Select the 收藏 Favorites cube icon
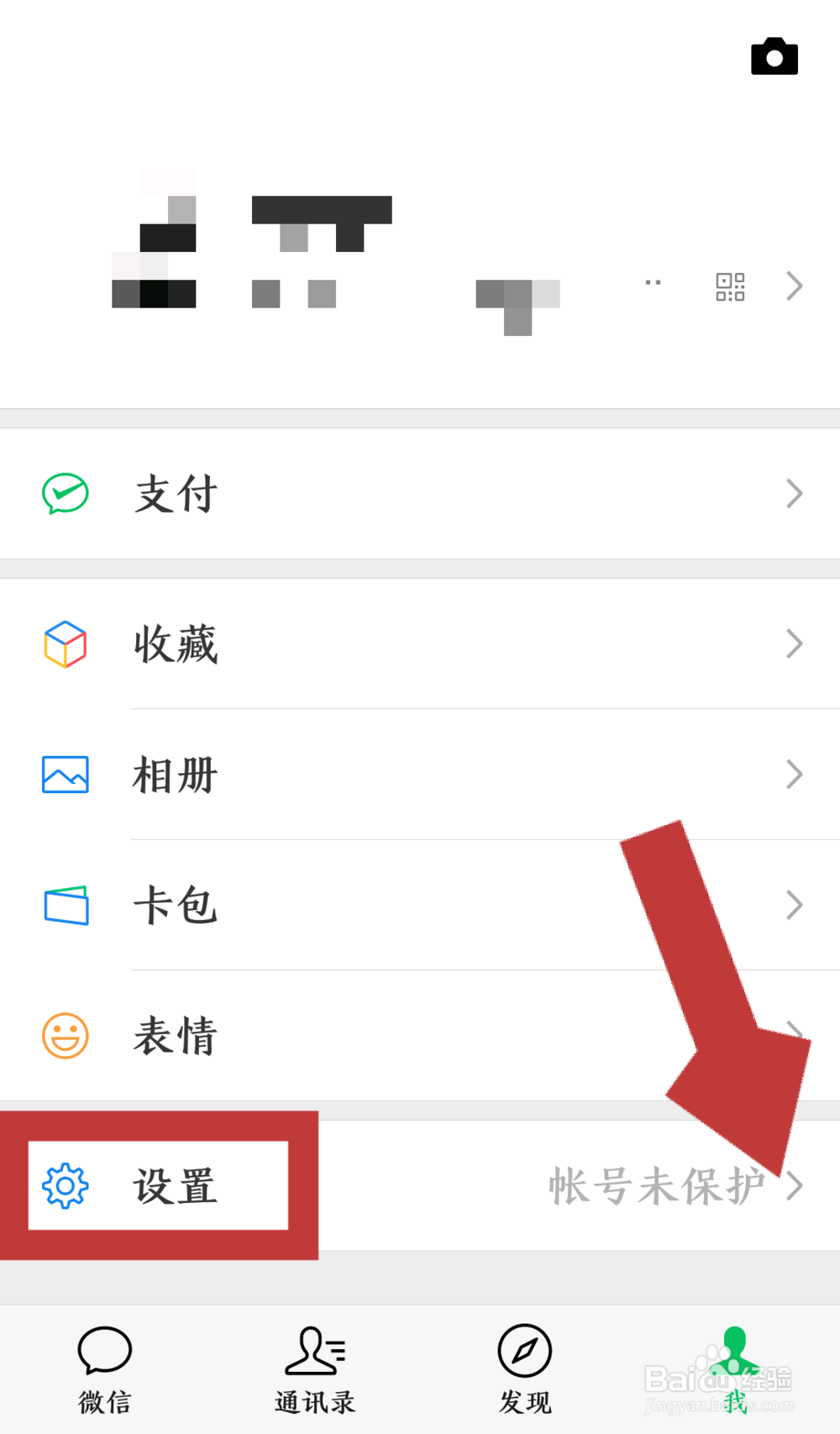Viewport: 840px width, 1434px height. (65, 643)
